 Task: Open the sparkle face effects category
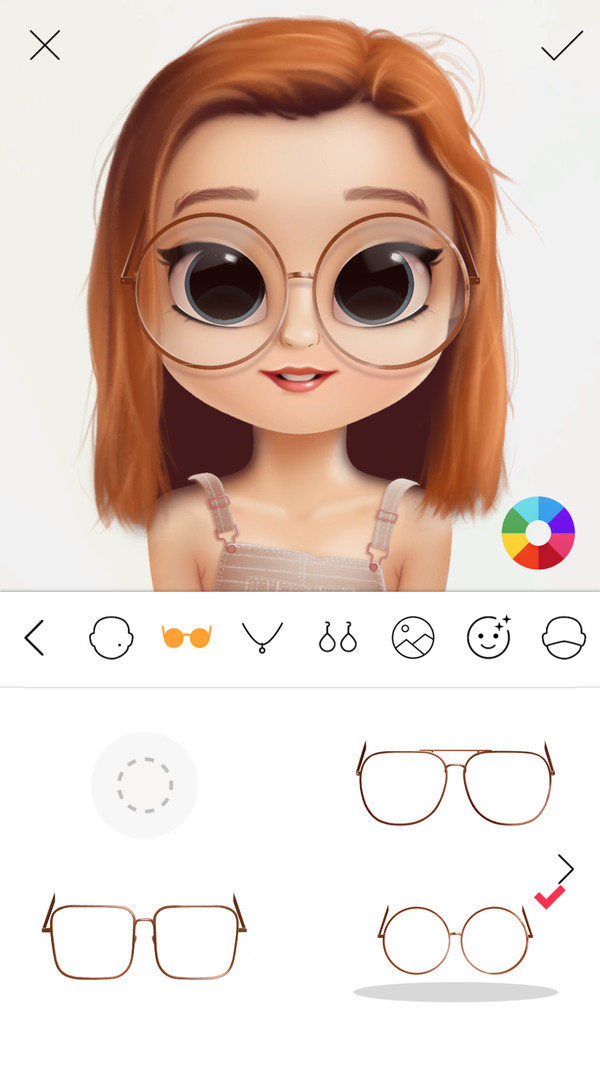point(489,637)
